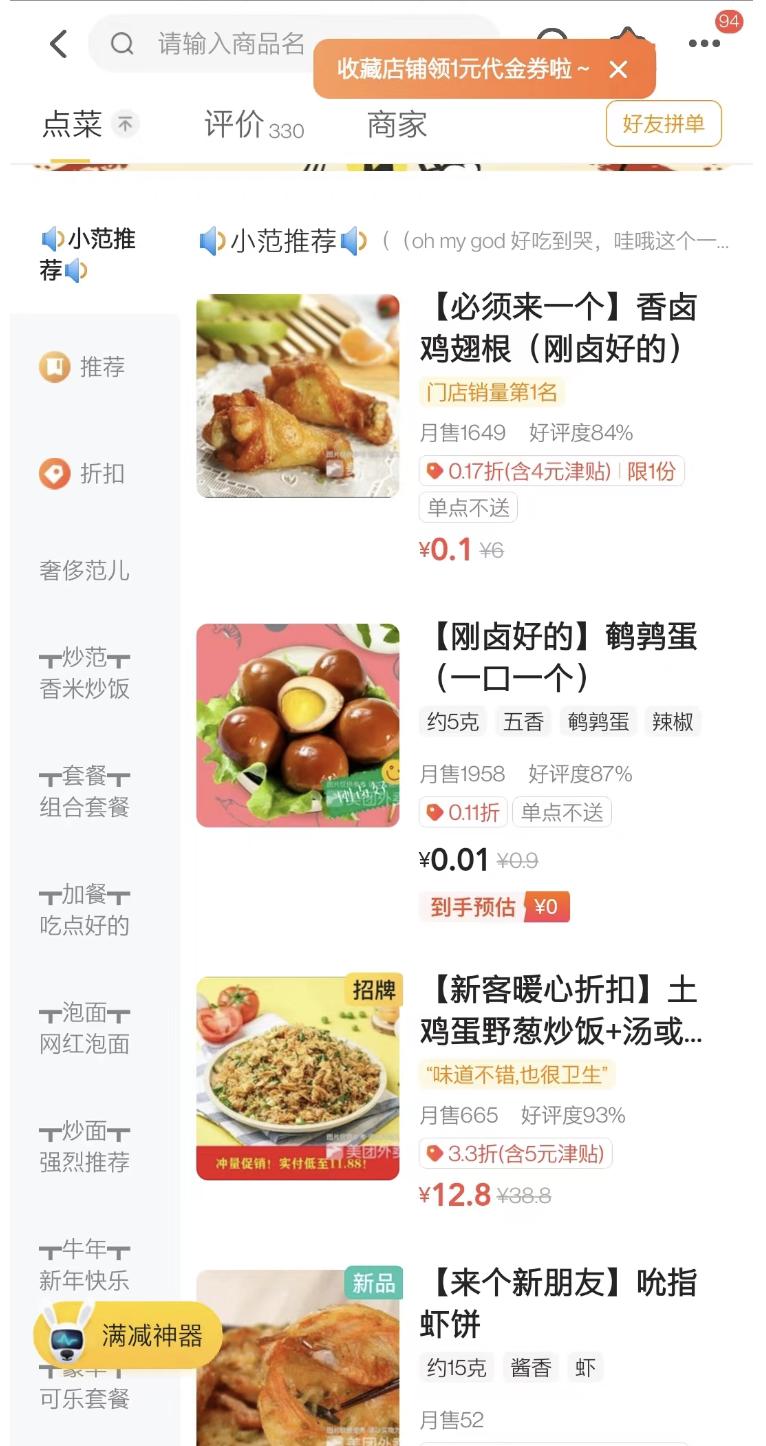Click the 好友拼单 button
The image size is (766, 1446).
pos(664,124)
